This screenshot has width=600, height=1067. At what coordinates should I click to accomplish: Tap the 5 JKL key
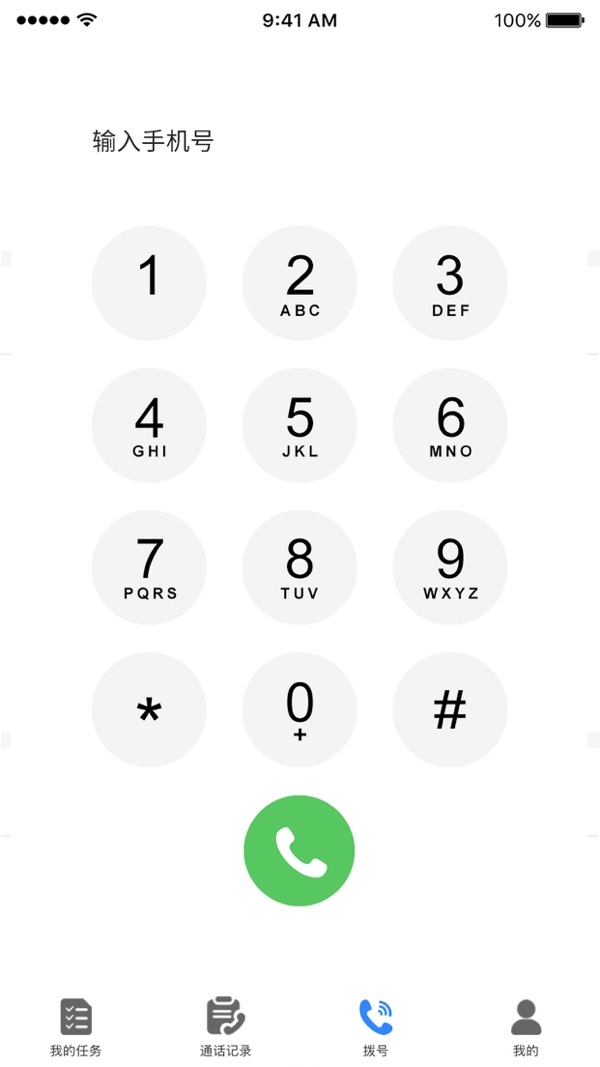(299, 425)
